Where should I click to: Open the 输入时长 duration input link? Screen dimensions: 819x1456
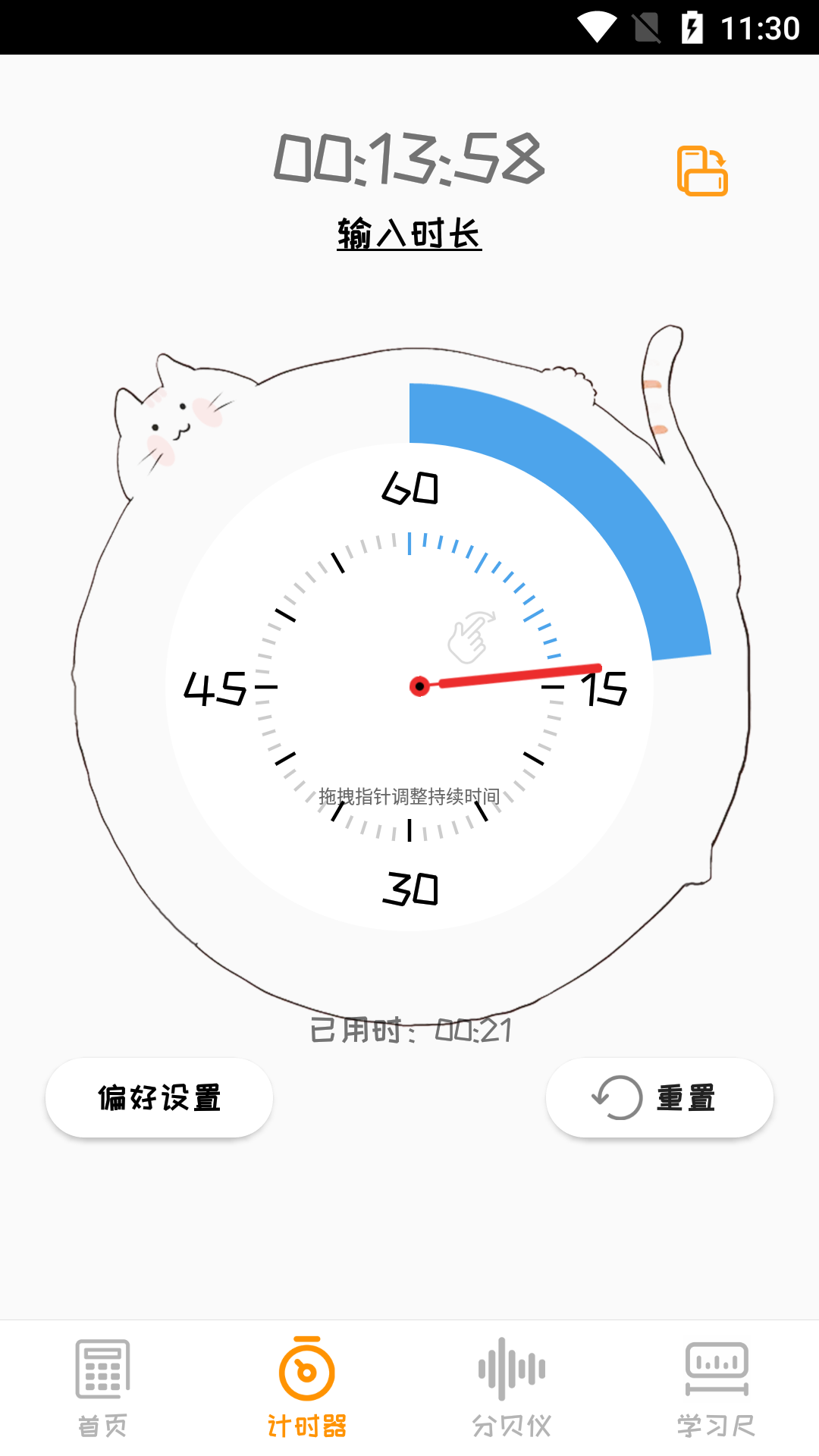point(409,234)
